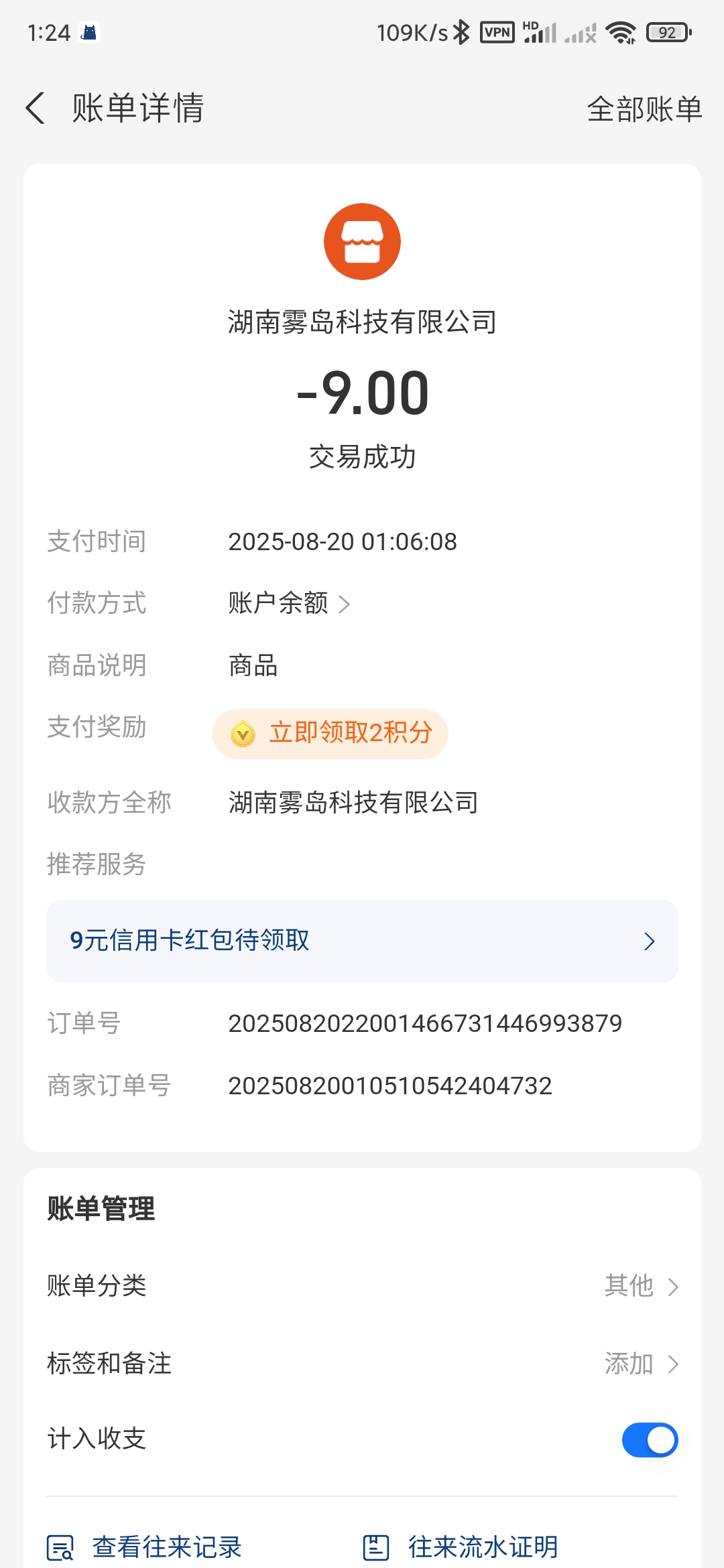Go back from 账单详情 page
This screenshot has height=1568, width=724.
[36, 108]
